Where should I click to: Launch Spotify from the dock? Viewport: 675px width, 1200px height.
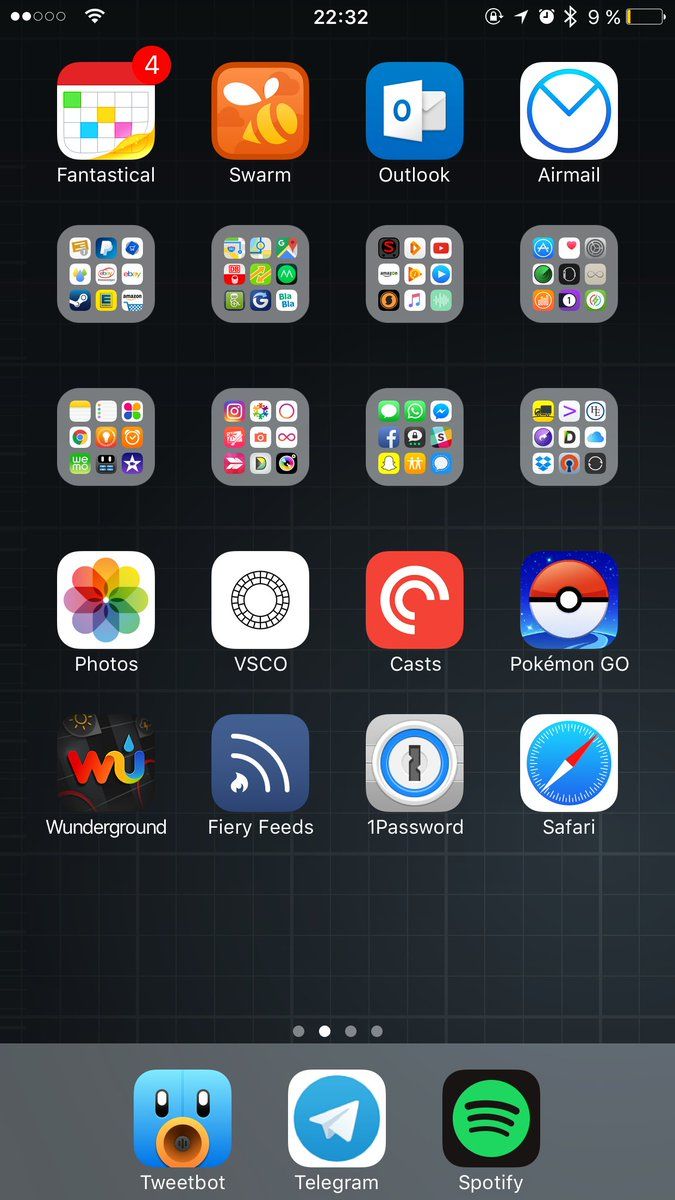[x=491, y=1118]
